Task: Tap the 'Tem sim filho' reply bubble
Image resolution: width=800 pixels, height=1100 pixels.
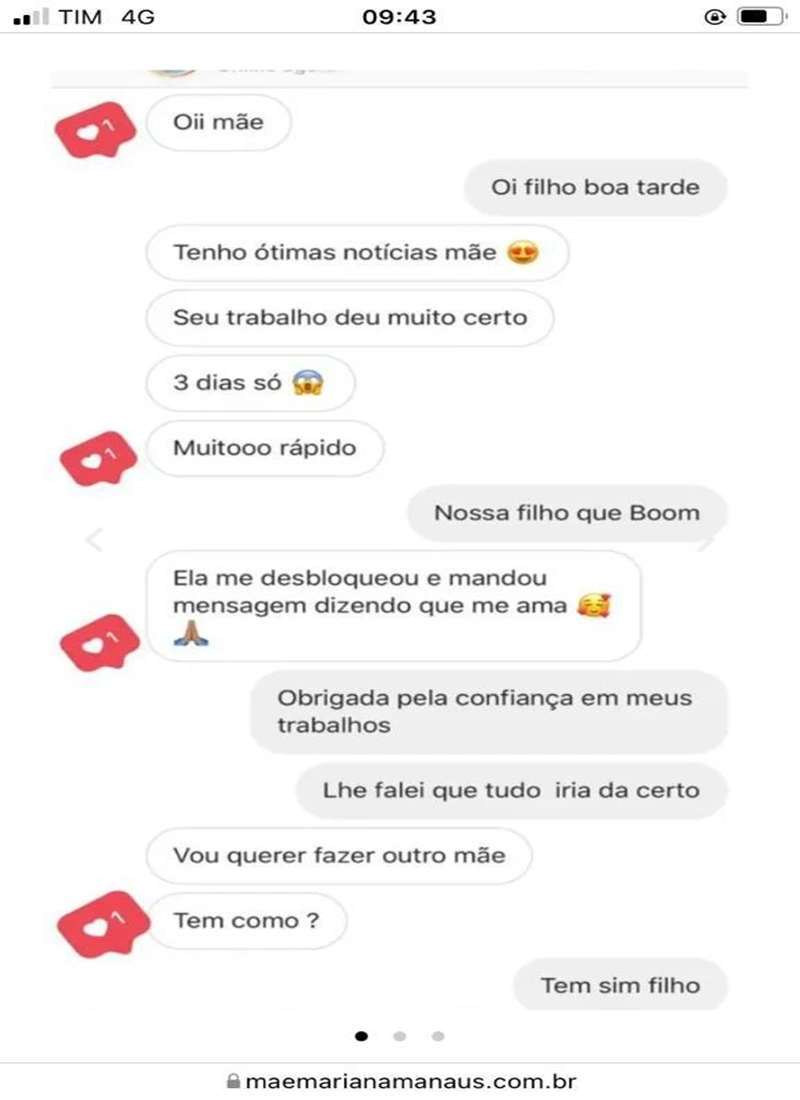Action: 619,985
